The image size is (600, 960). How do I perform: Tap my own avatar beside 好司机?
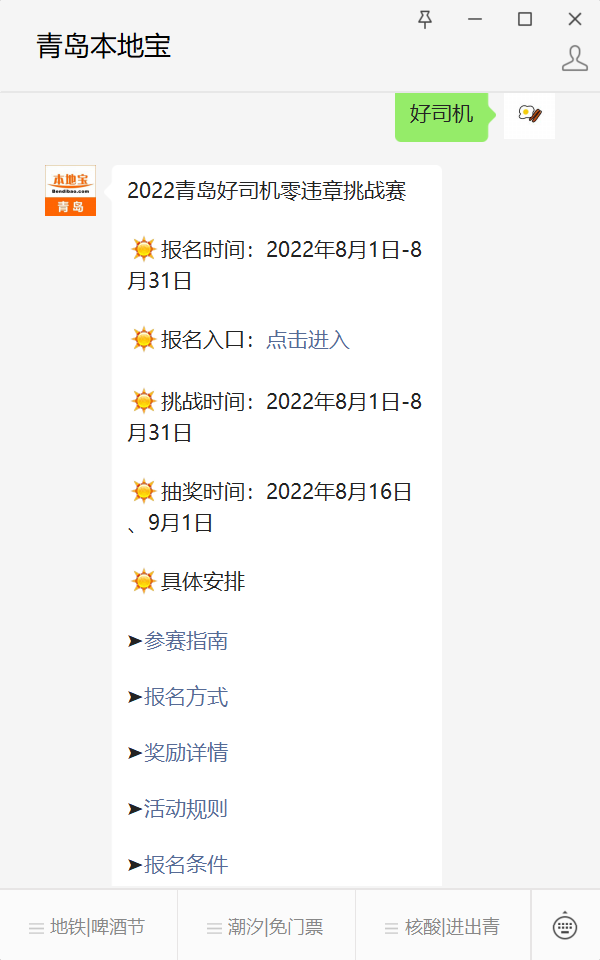coord(530,115)
